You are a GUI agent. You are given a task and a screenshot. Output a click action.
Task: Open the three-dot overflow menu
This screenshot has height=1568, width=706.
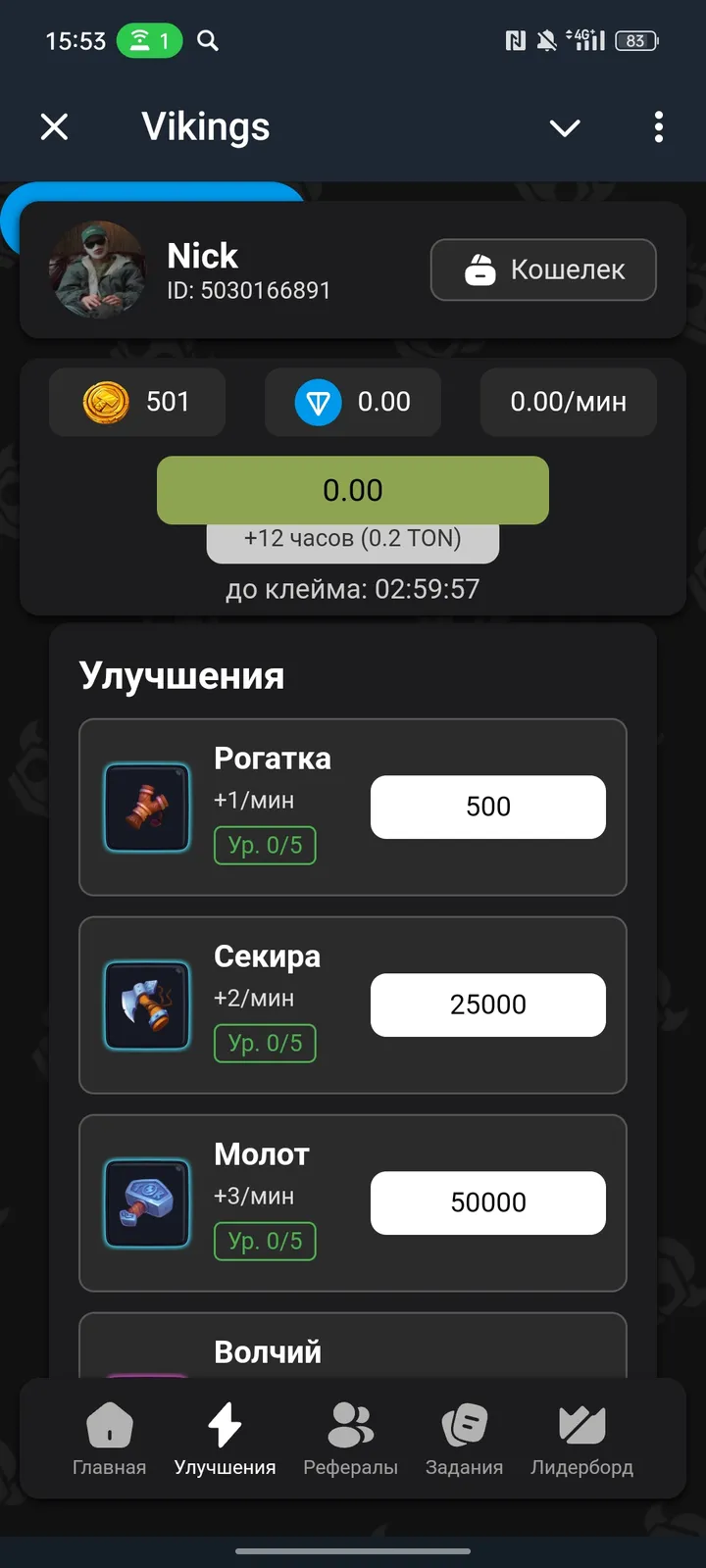[x=658, y=127]
